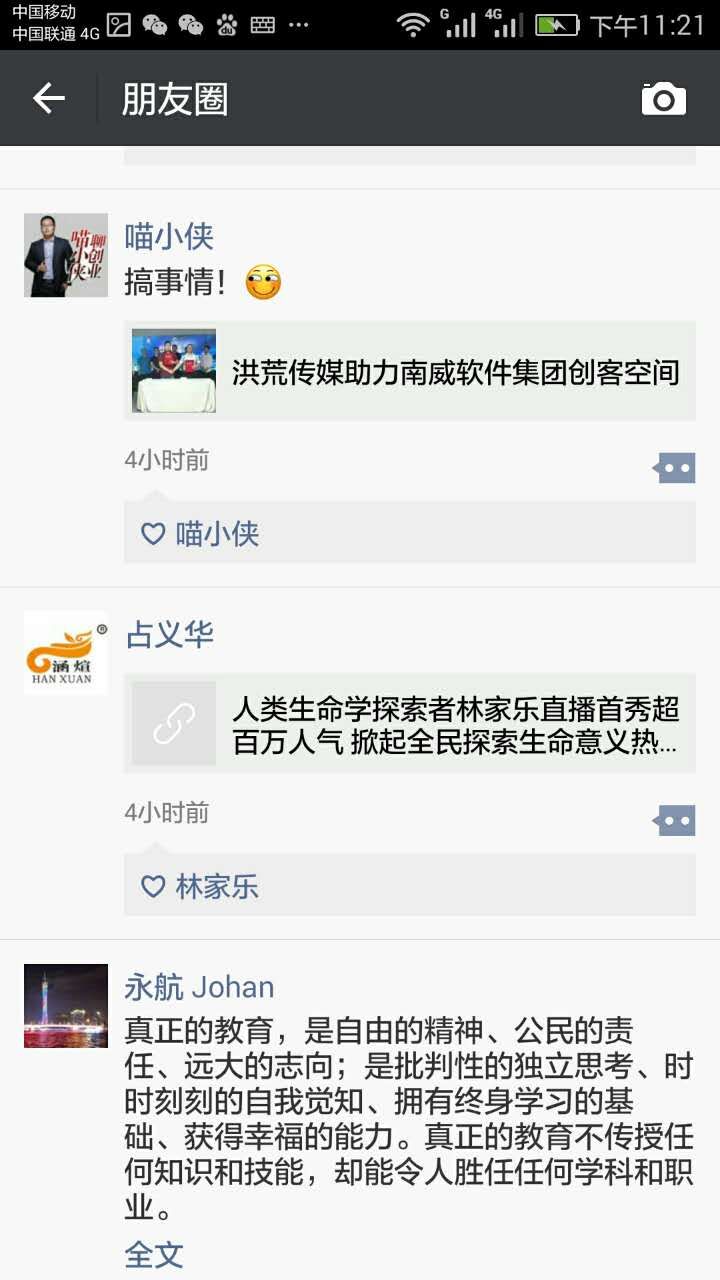Open 永航 Johan's name link
Screen dimensions: 720x1280
click(x=199, y=988)
